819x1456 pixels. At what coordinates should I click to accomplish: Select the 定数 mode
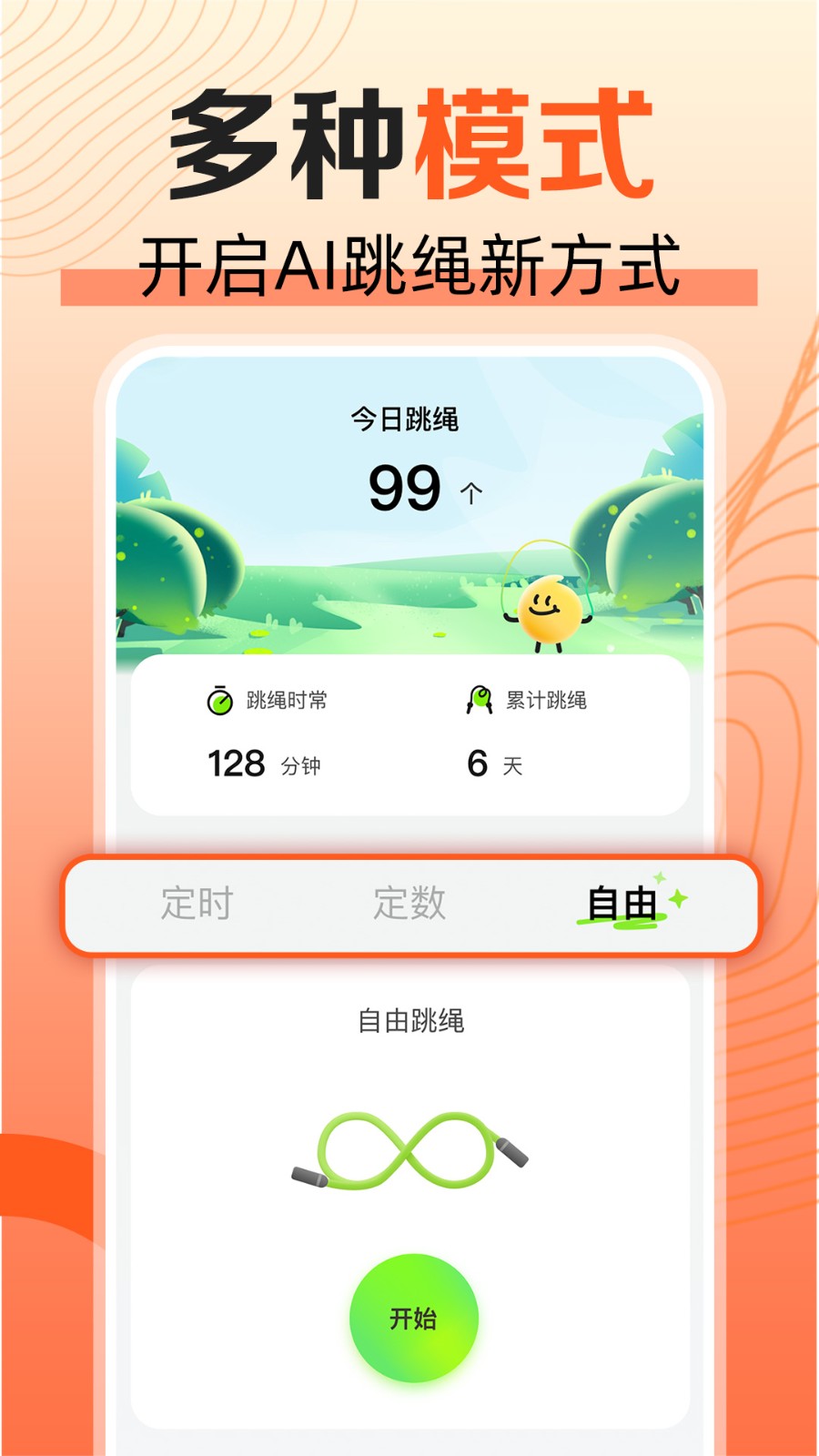pyautogui.click(x=409, y=904)
